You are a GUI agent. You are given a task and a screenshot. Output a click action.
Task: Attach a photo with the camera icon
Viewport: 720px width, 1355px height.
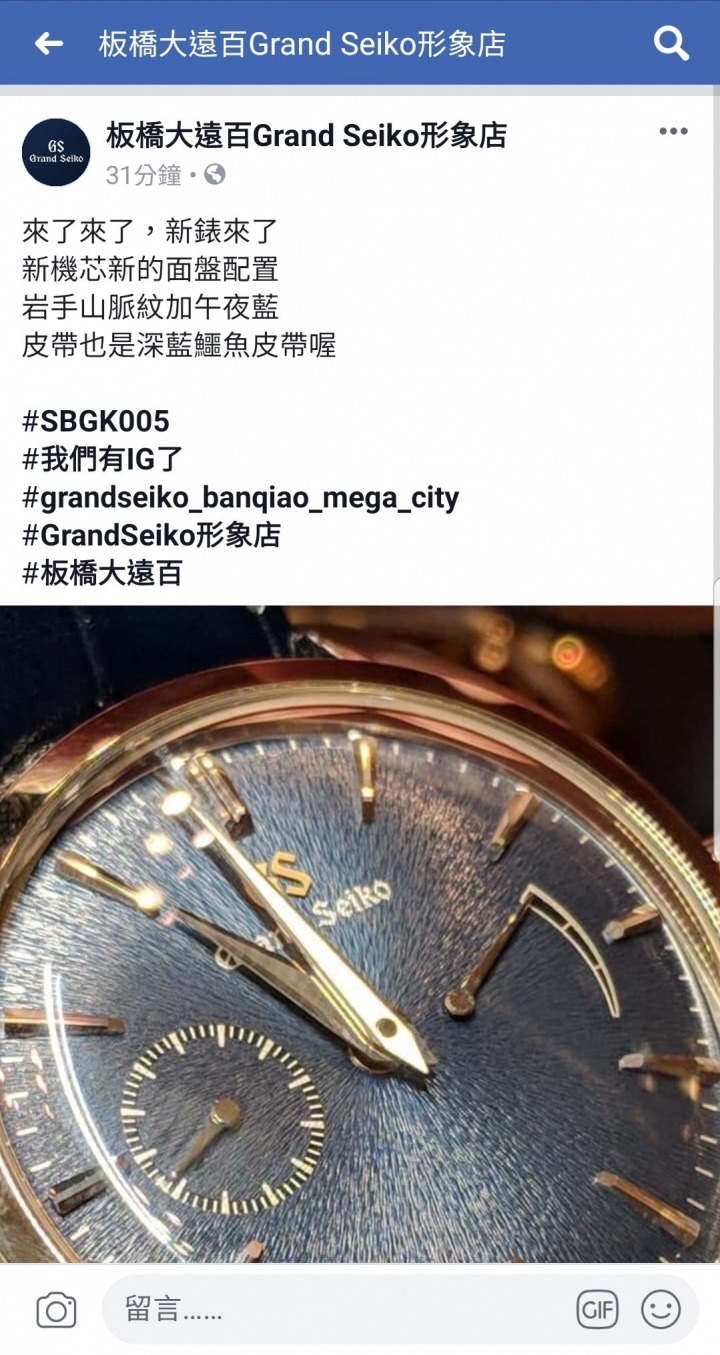click(56, 1309)
